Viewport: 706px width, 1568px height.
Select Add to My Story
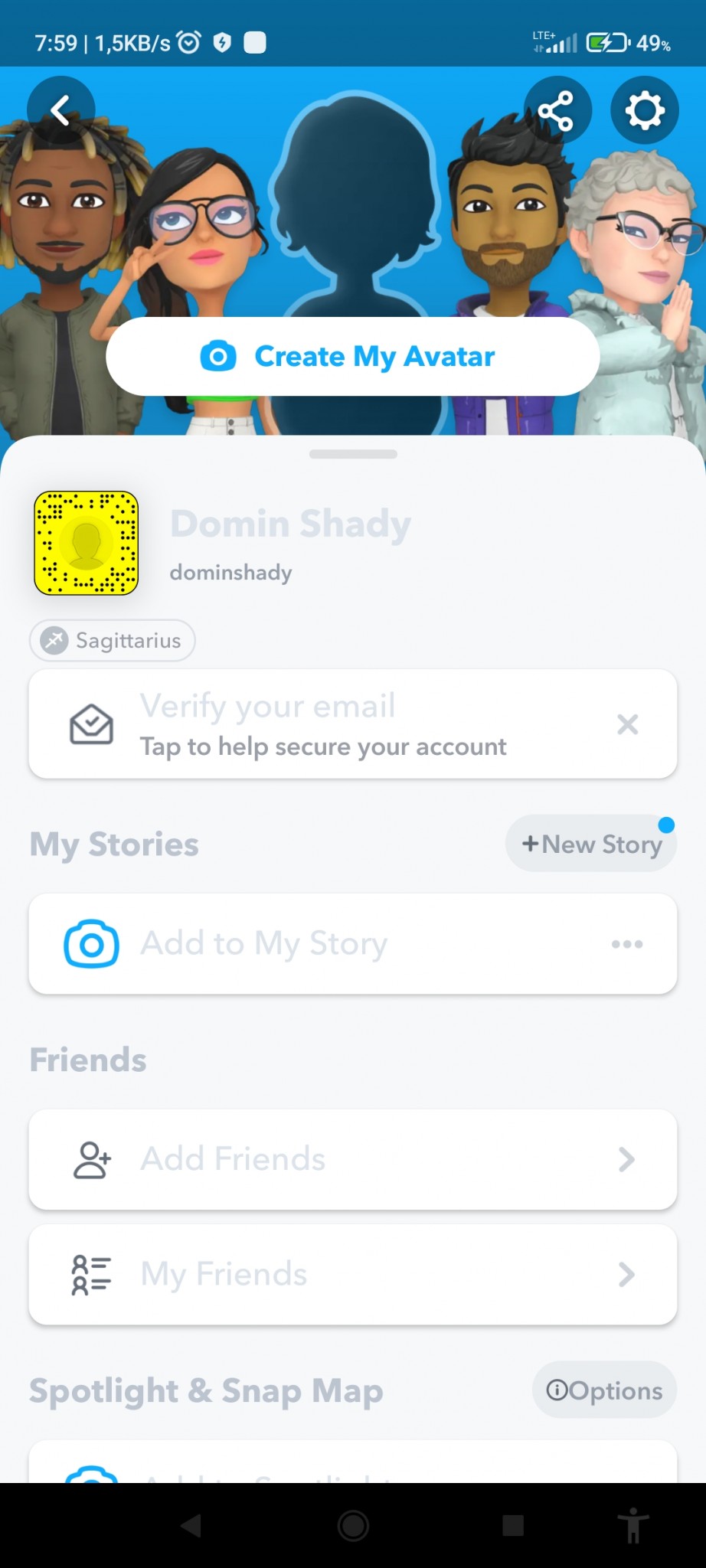[x=264, y=943]
